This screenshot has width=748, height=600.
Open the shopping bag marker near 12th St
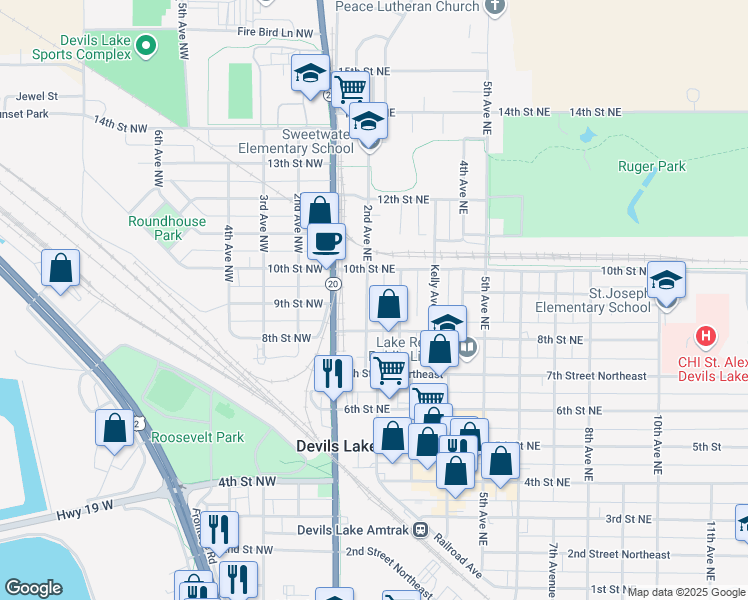click(x=320, y=211)
